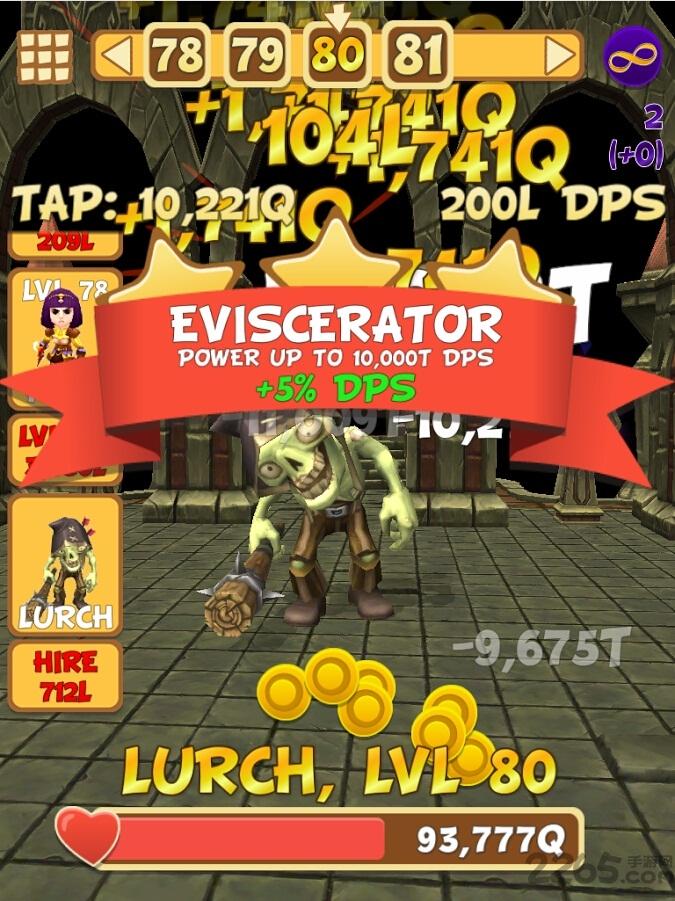
Task: Open the grid menu button
Action: 46,57
